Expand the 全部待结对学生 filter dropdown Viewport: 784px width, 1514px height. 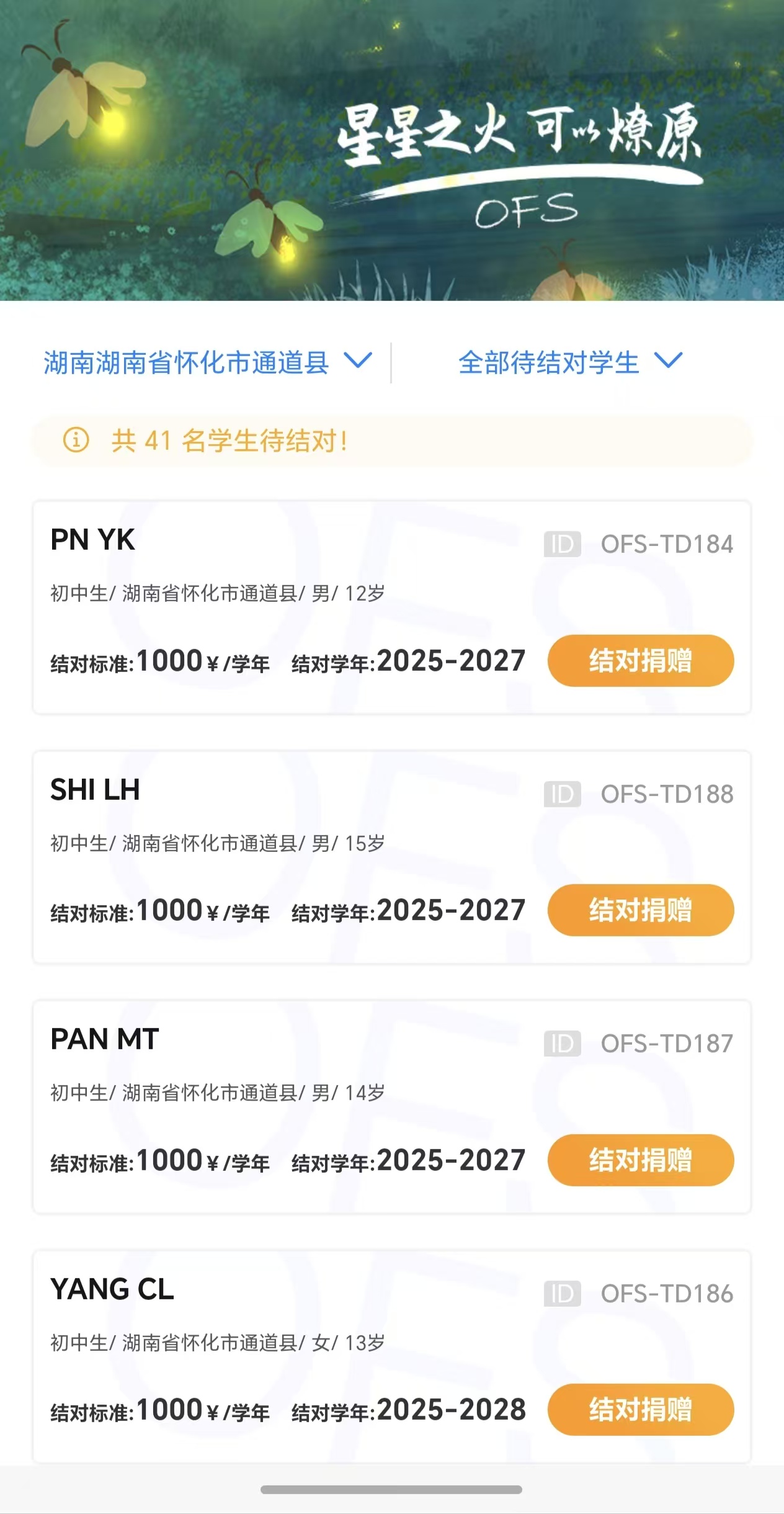[x=569, y=362]
